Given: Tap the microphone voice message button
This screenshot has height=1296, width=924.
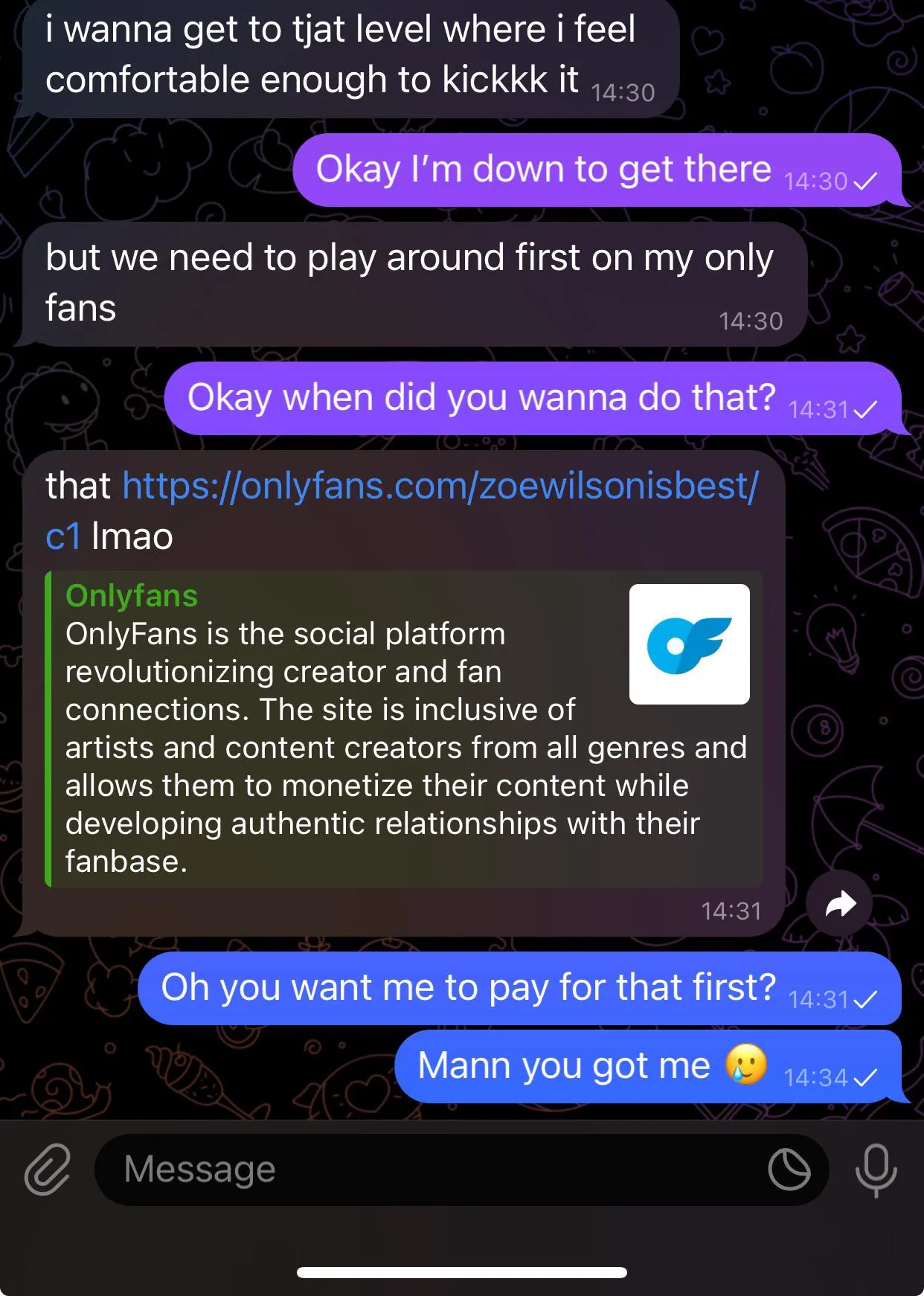Looking at the screenshot, I should (876, 1170).
